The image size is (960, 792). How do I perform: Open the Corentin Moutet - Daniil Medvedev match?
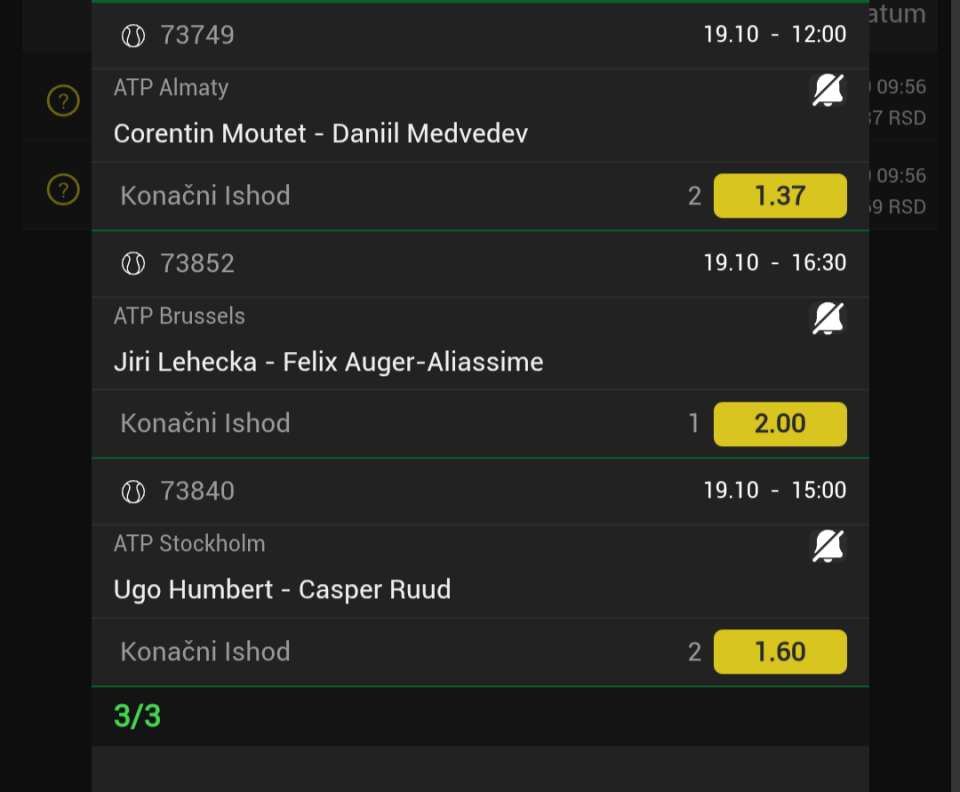coord(321,134)
